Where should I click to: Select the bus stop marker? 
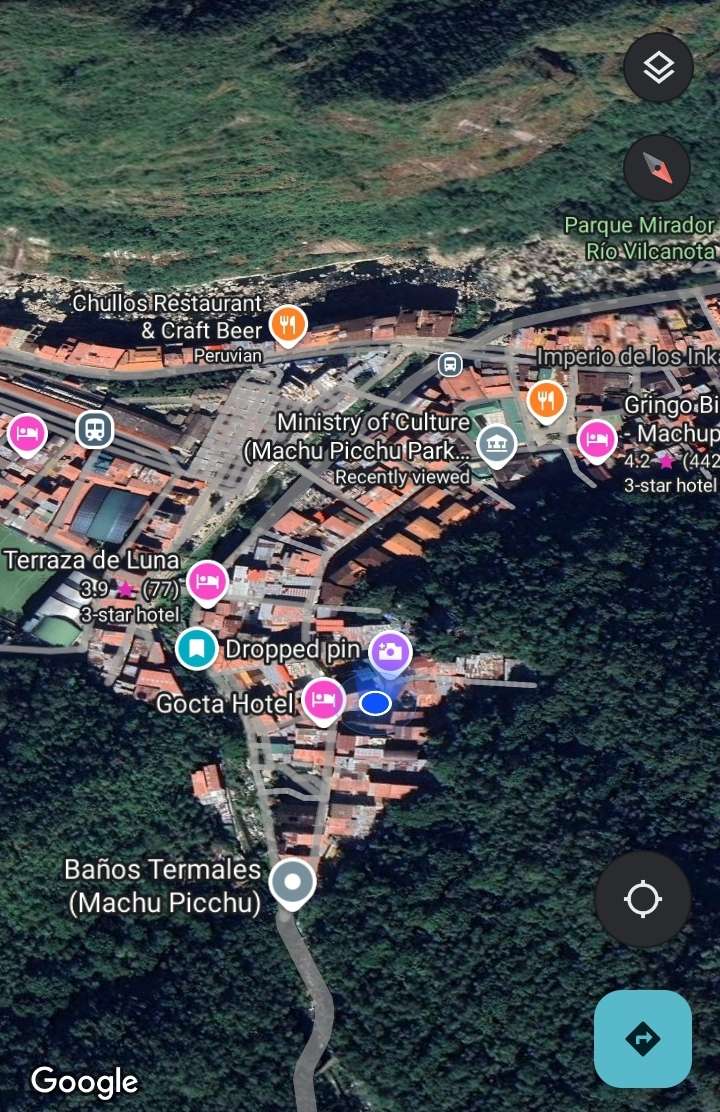(450, 363)
